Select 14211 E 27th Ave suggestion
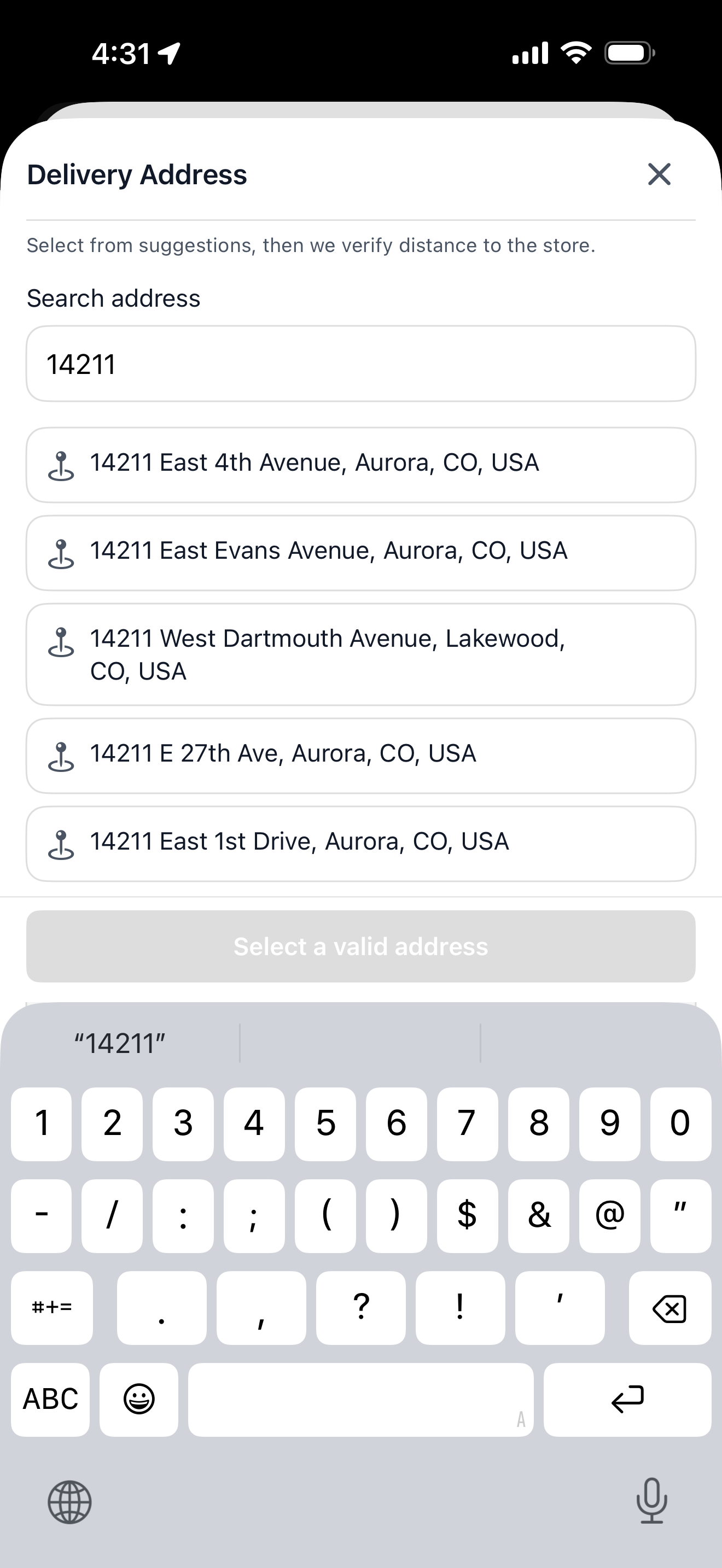The height and width of the screenshot is (1568, 722). [x=361, y=756]
